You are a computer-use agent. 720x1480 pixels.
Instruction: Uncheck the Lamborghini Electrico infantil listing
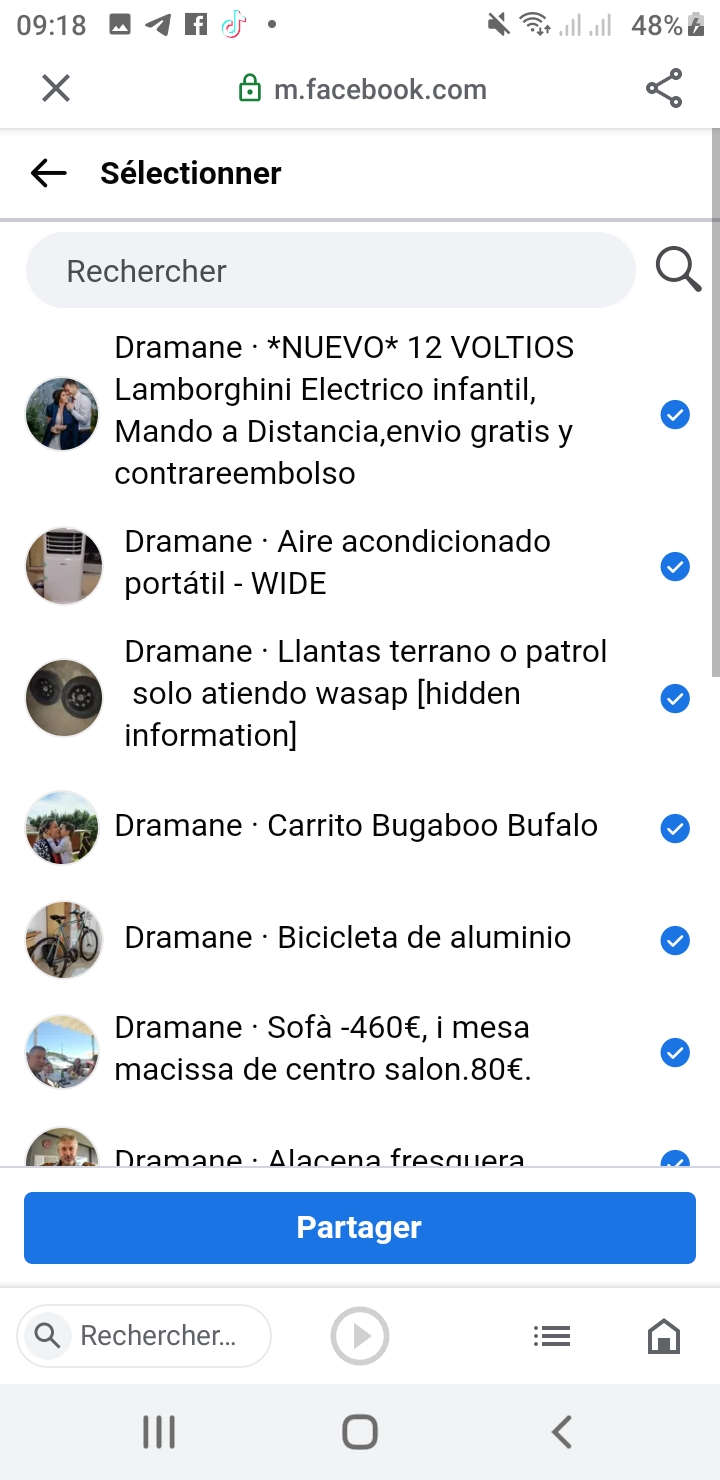675,414
